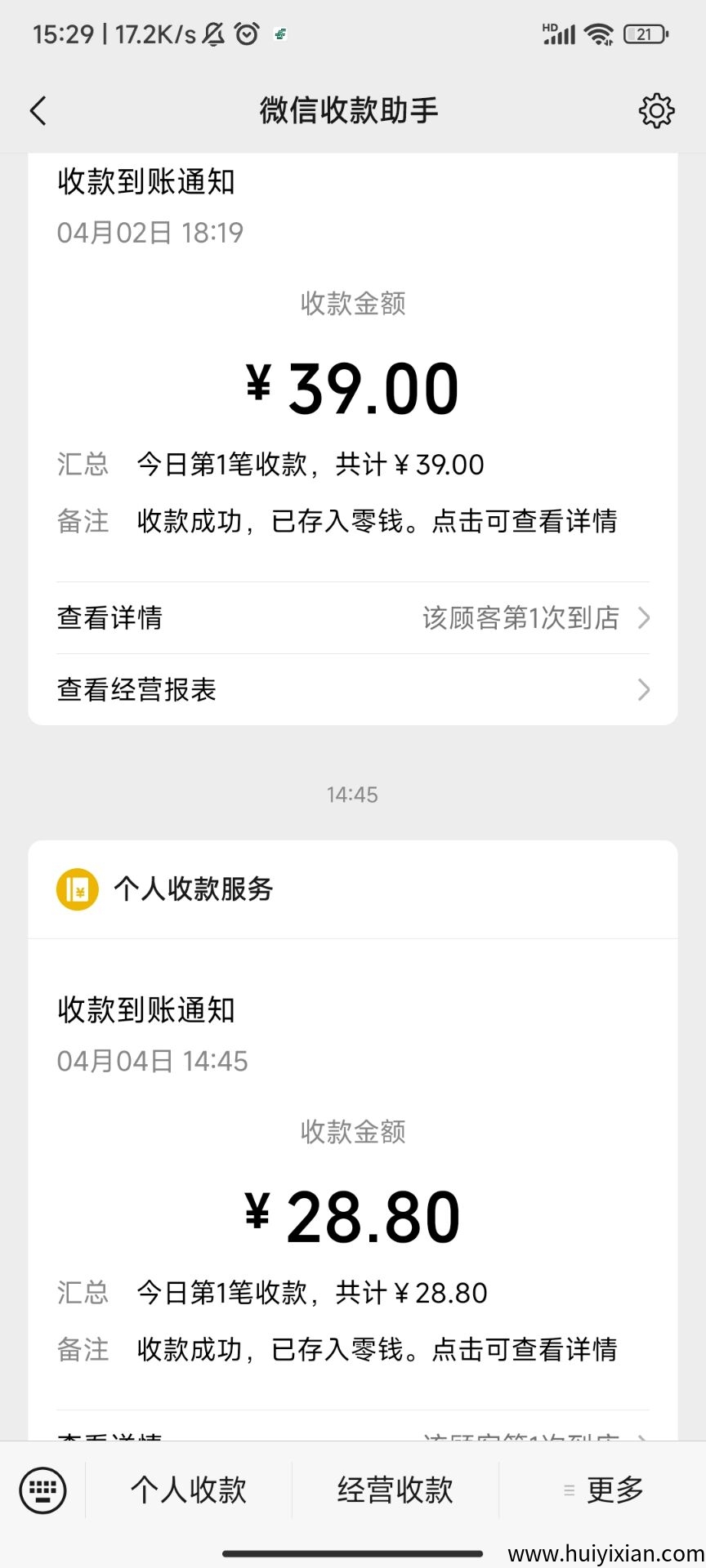The width and height of the screenshot is (706, 1568).
Task: Open the settings gear icon
Action: coord(656,110)
